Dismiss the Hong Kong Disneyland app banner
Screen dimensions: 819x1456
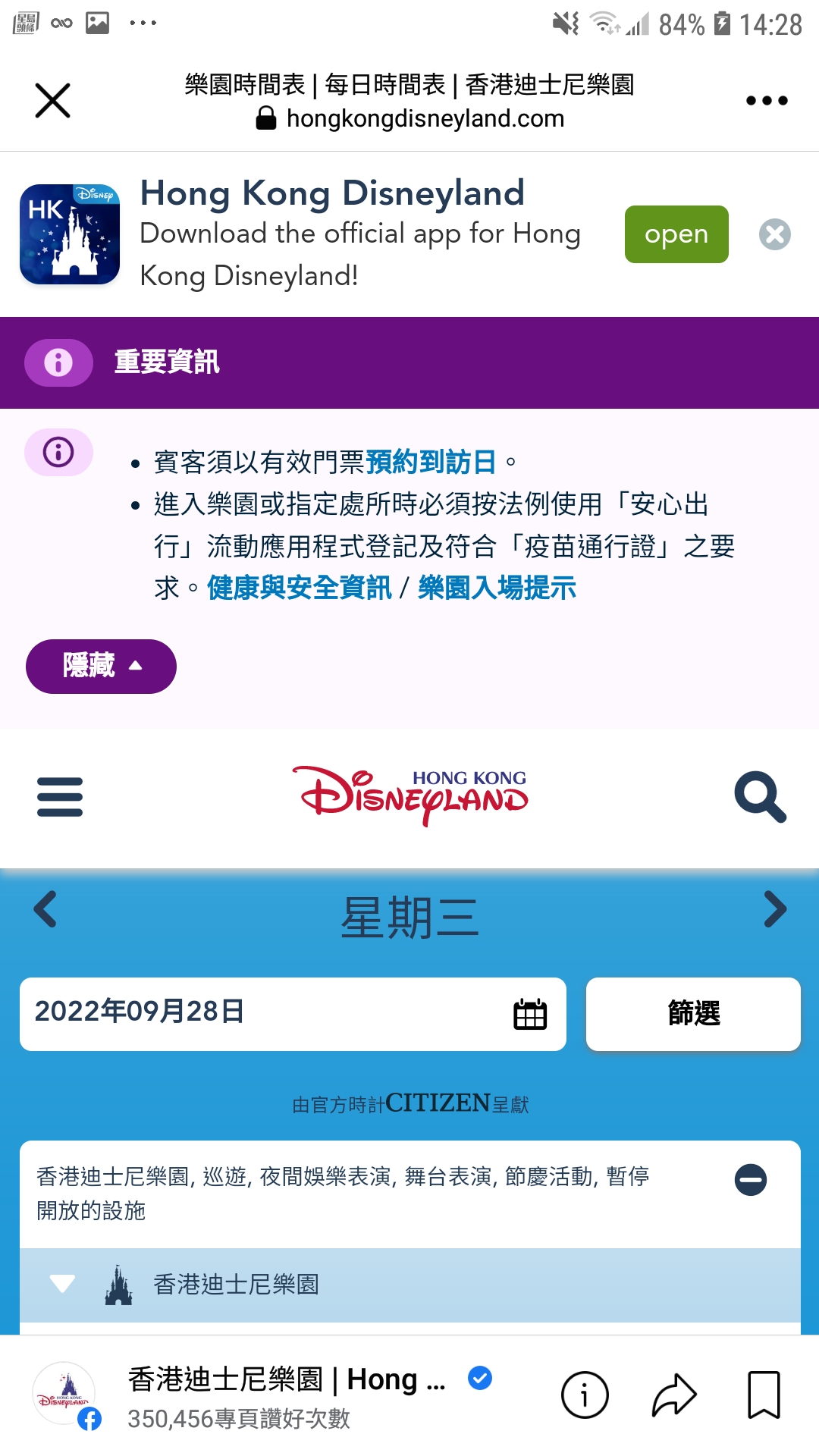[775, 234]
